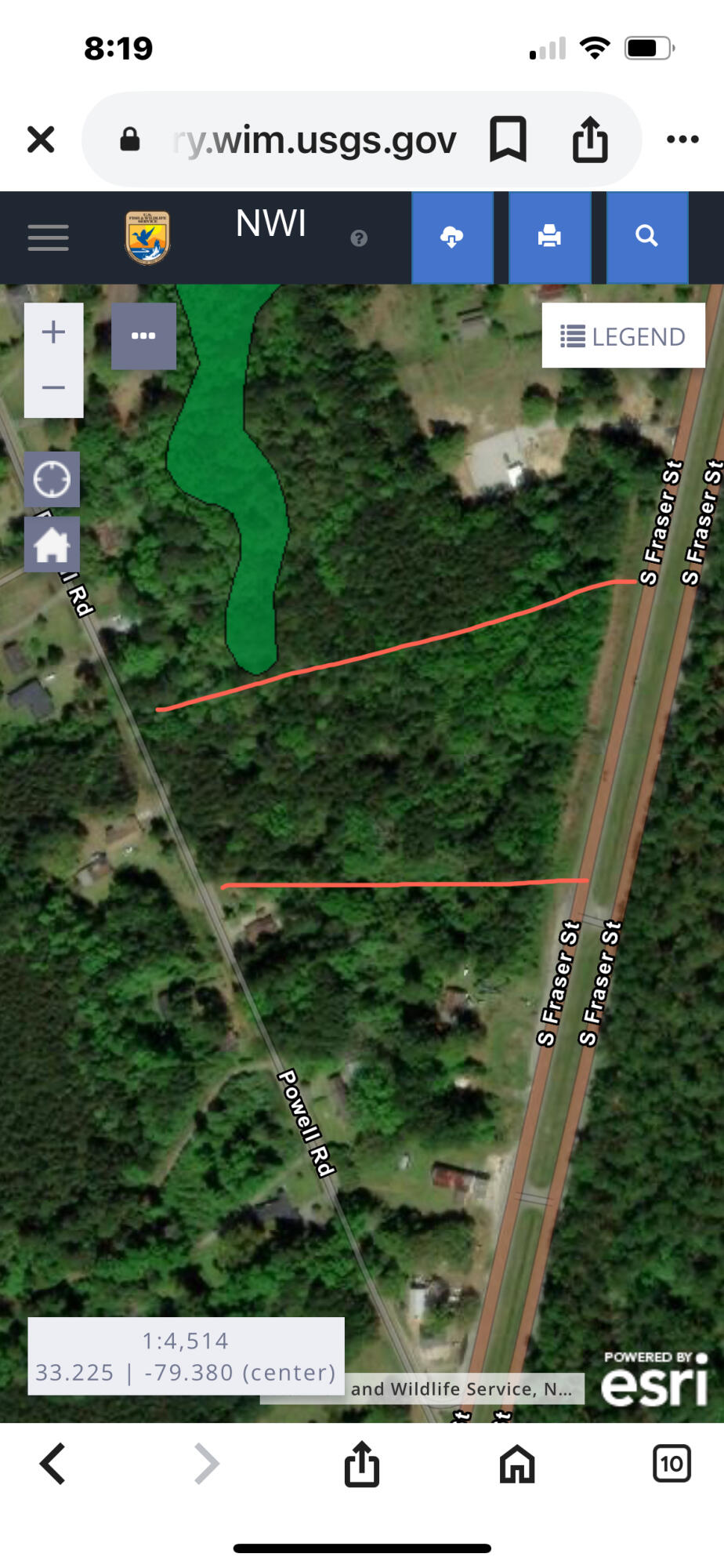724x1568 pixels.
Task: Close the browser tab with X
Action: coord(41,140)
